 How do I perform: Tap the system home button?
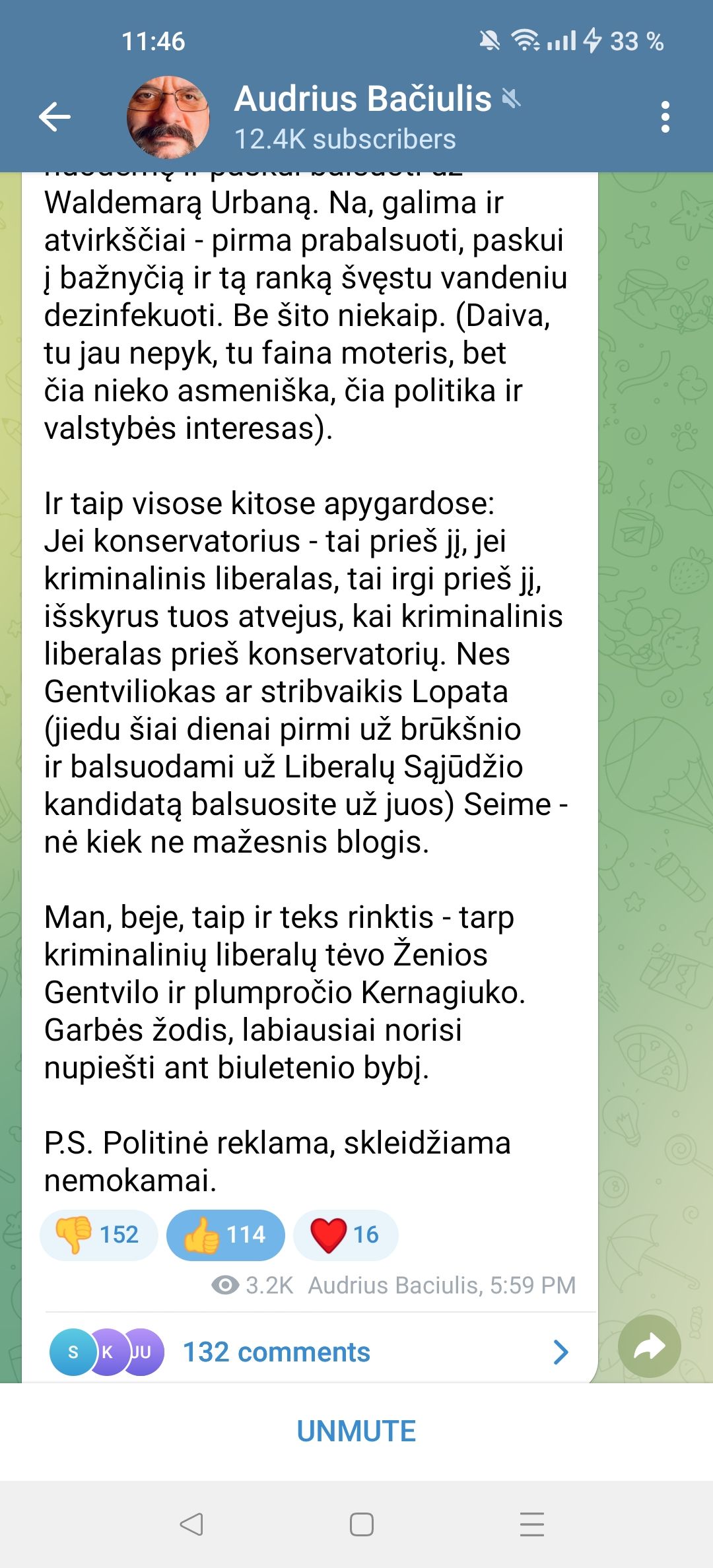(x=361, y=1524)
